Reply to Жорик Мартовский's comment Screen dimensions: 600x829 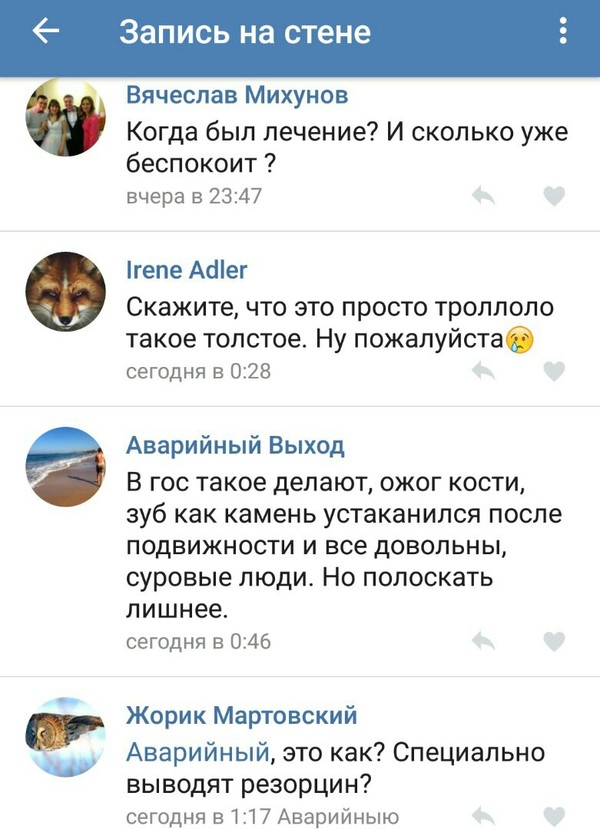pos(484,815)
